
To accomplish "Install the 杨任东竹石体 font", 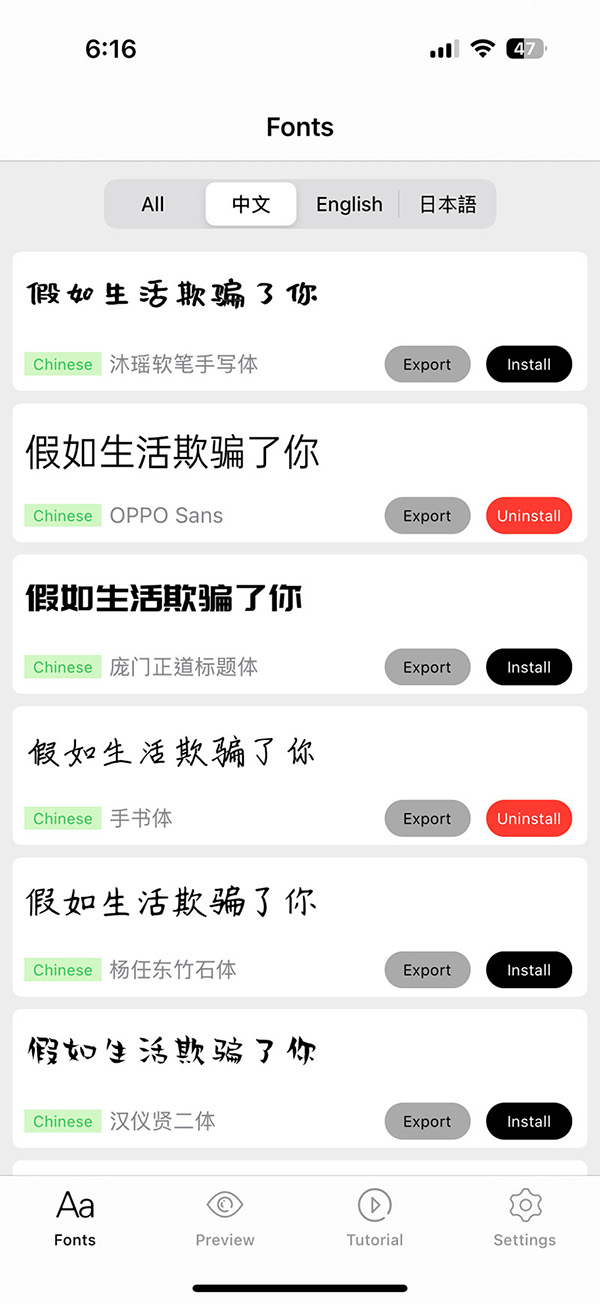I will 528,970.
